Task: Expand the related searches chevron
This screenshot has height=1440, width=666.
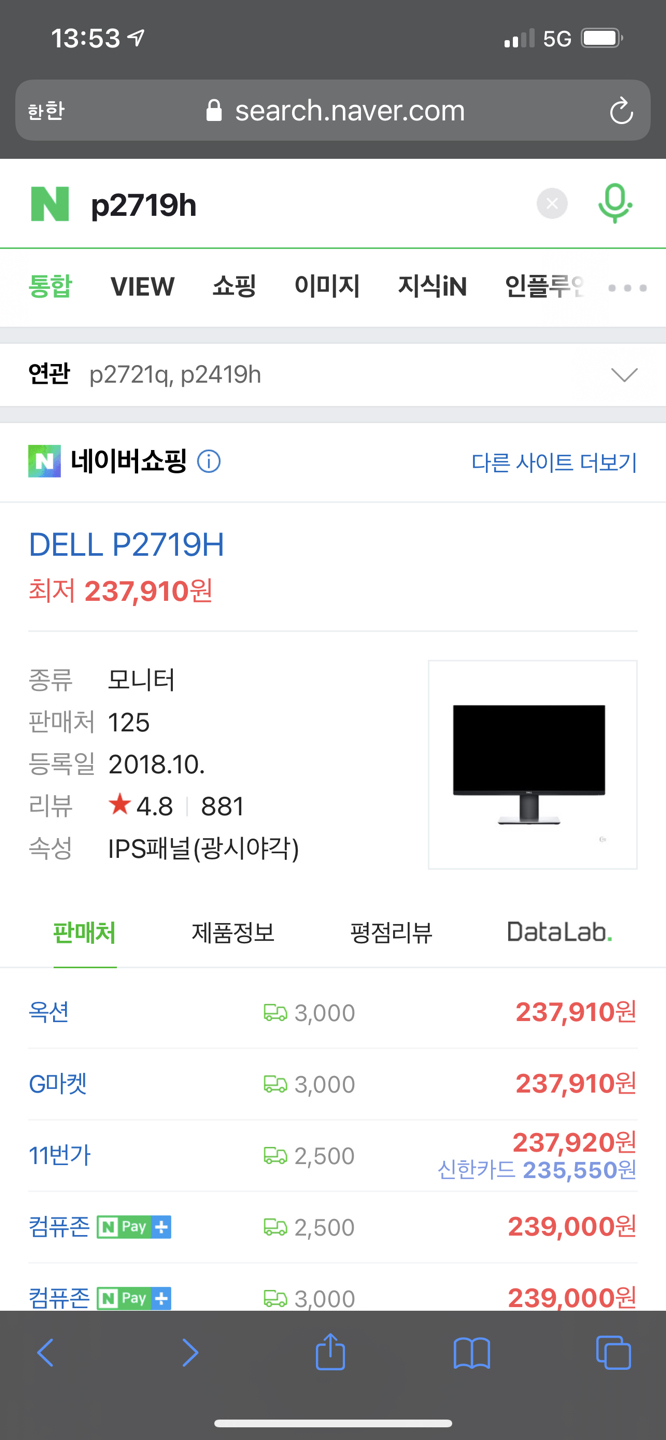Action: click(624, 375)
